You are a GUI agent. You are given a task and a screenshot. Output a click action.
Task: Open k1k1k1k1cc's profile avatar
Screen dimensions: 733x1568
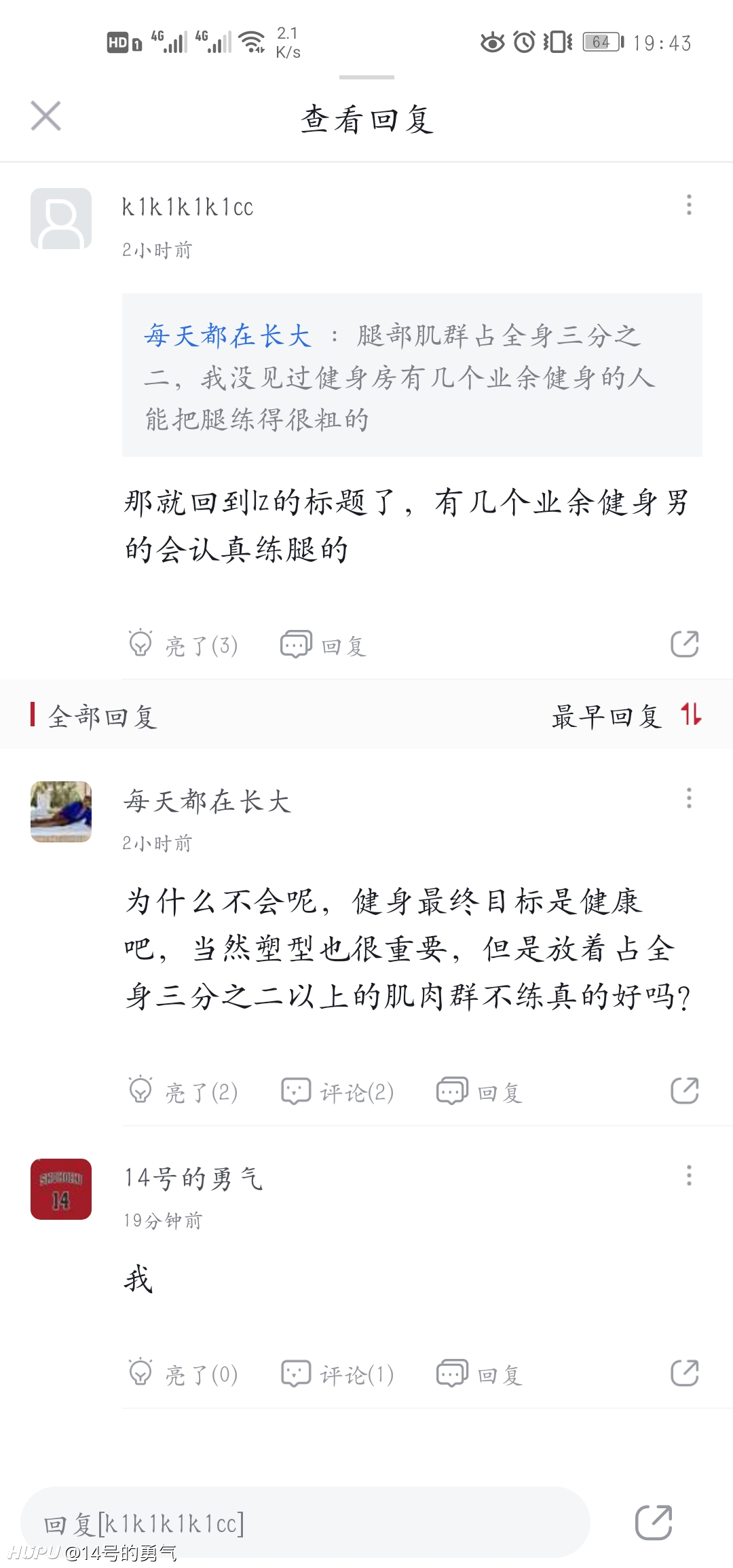point(61,219)
